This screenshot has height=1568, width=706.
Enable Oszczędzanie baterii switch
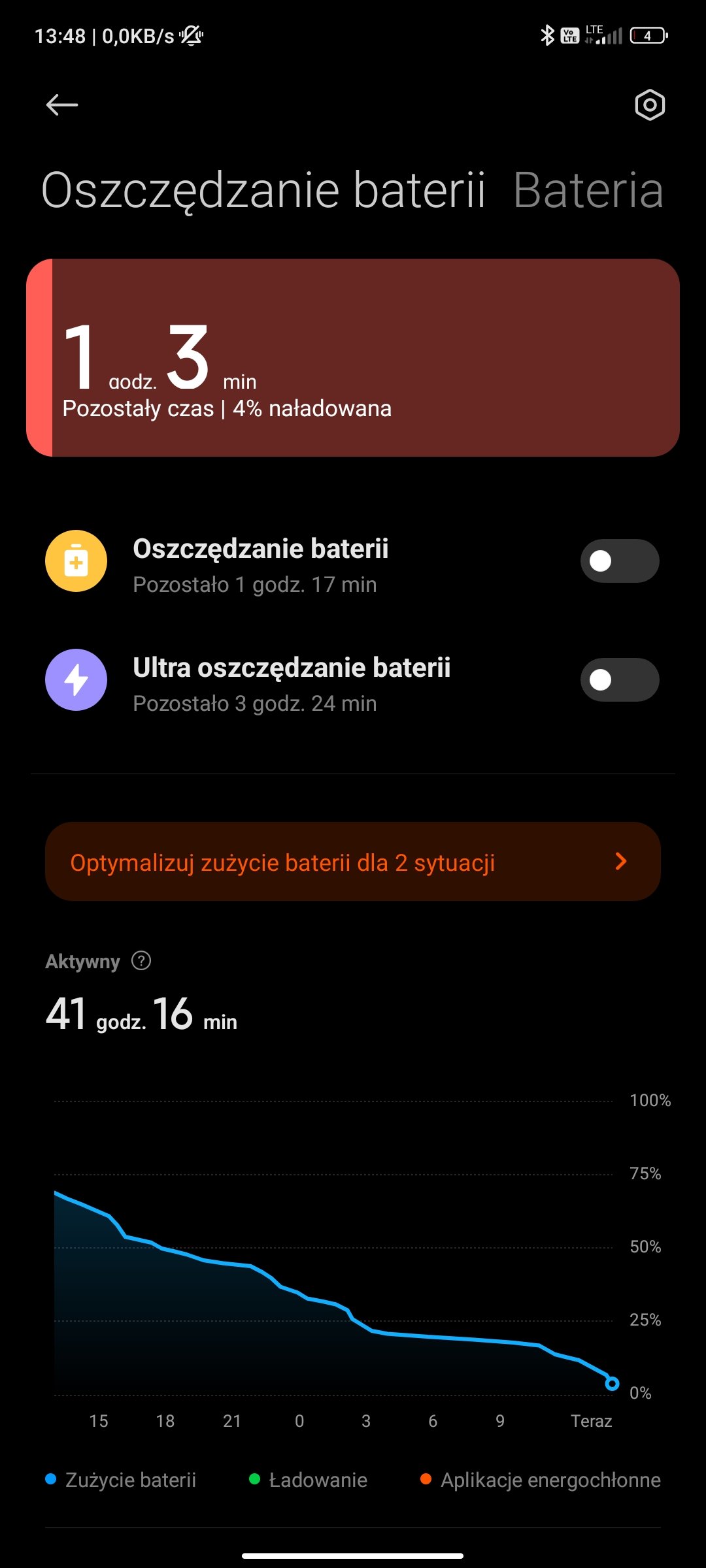click(x=619, y=561)
